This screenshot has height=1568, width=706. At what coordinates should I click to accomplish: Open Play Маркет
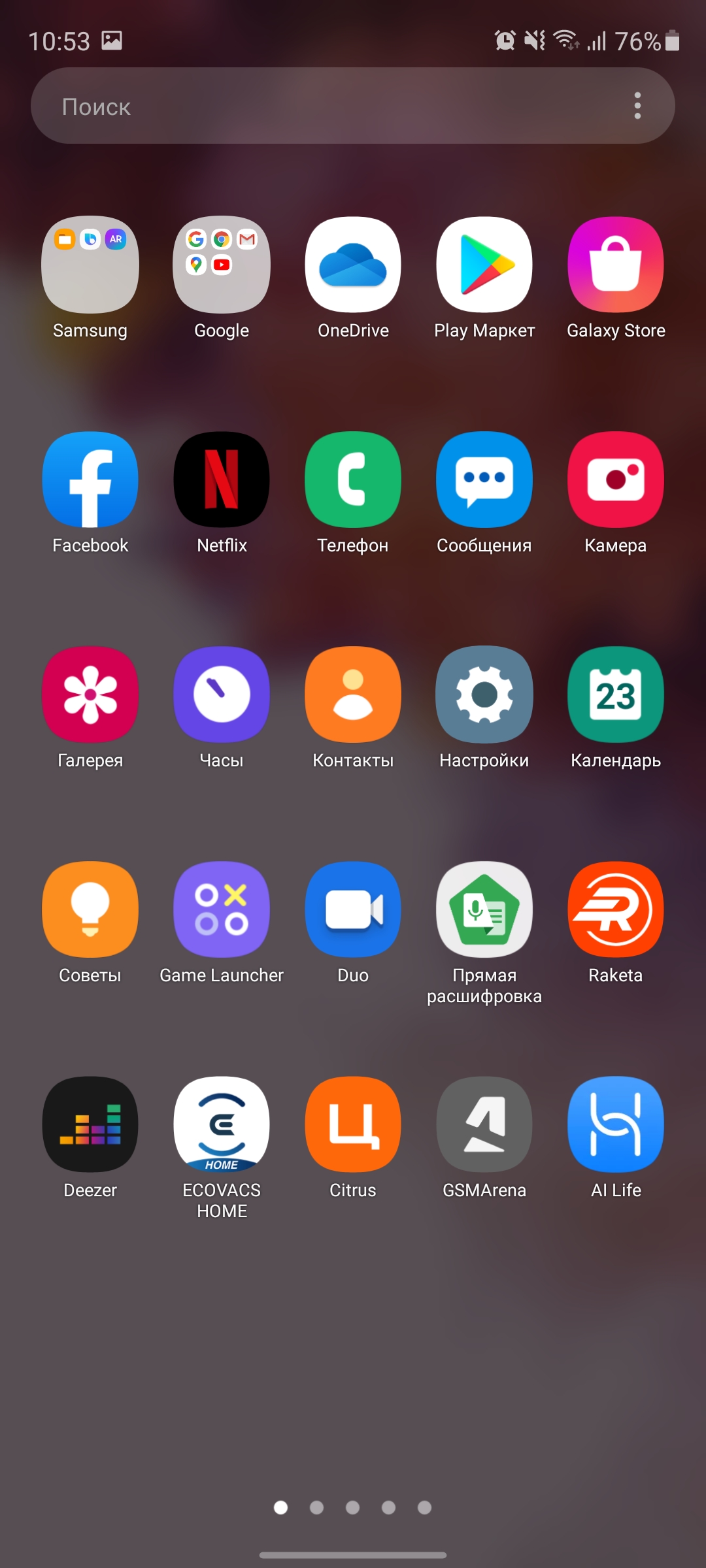click(484, 265)
